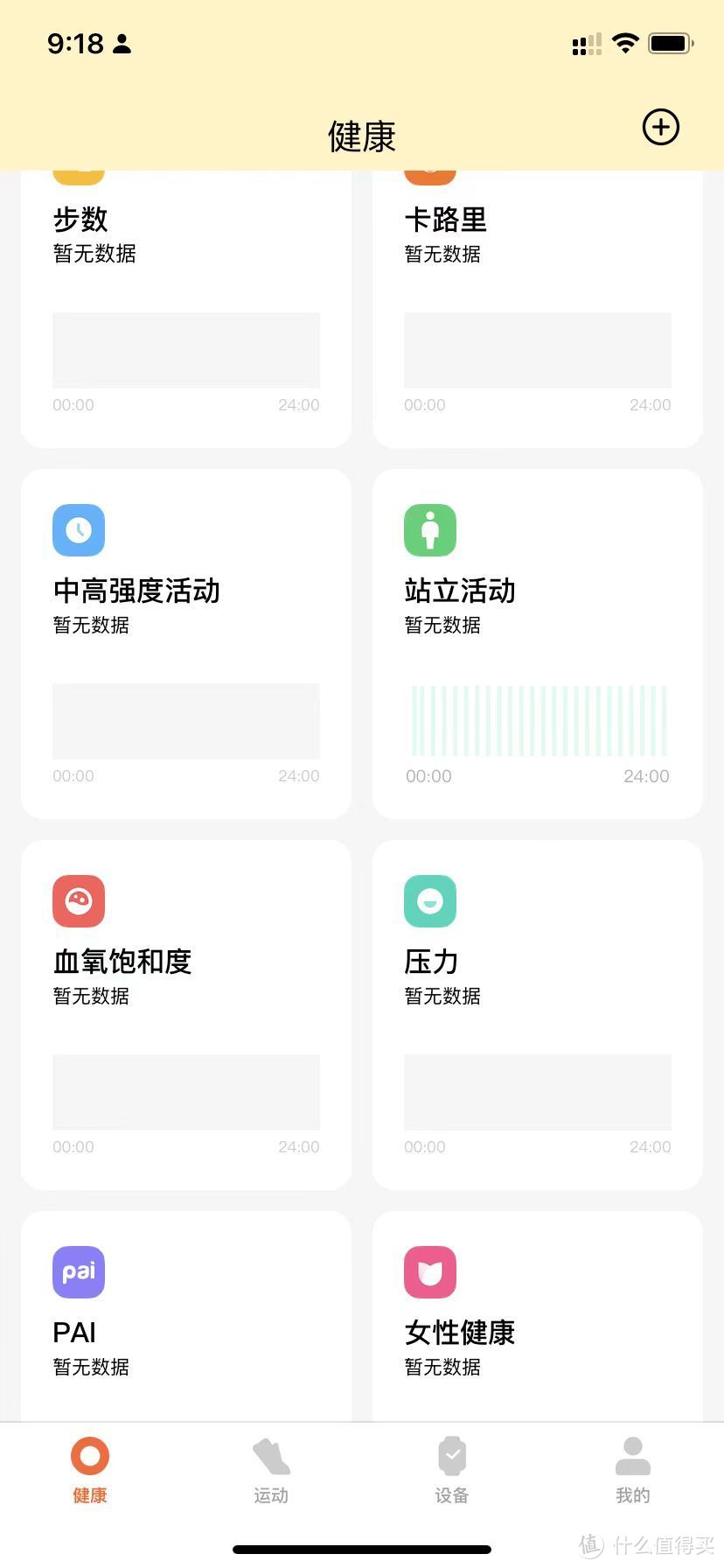Screen dimensions: 724x1568
Task: Tap the blood oxygen (血氧饱和度) red icon
Action: point(79,901)
